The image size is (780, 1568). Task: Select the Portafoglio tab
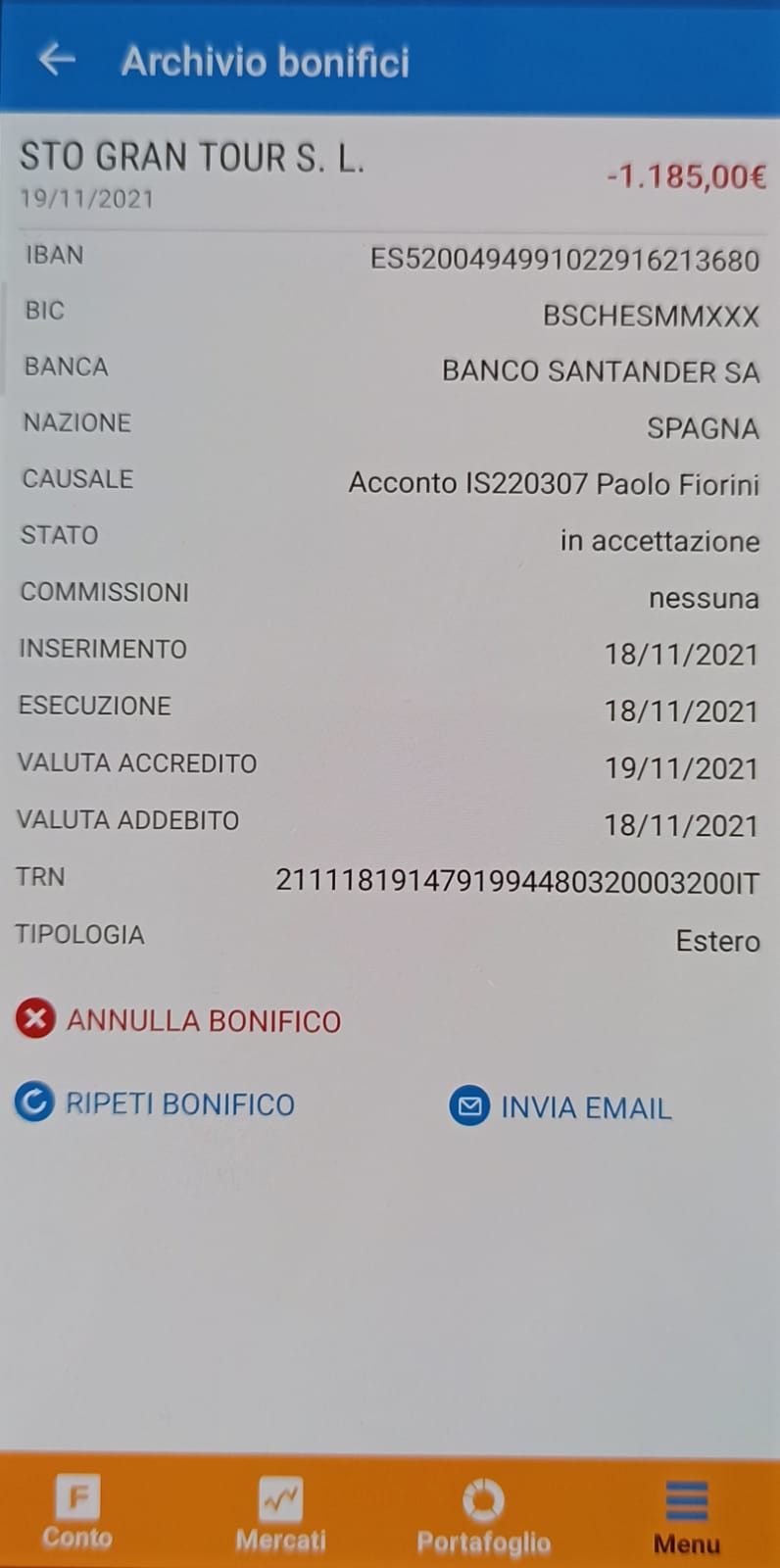(483, 1517)
